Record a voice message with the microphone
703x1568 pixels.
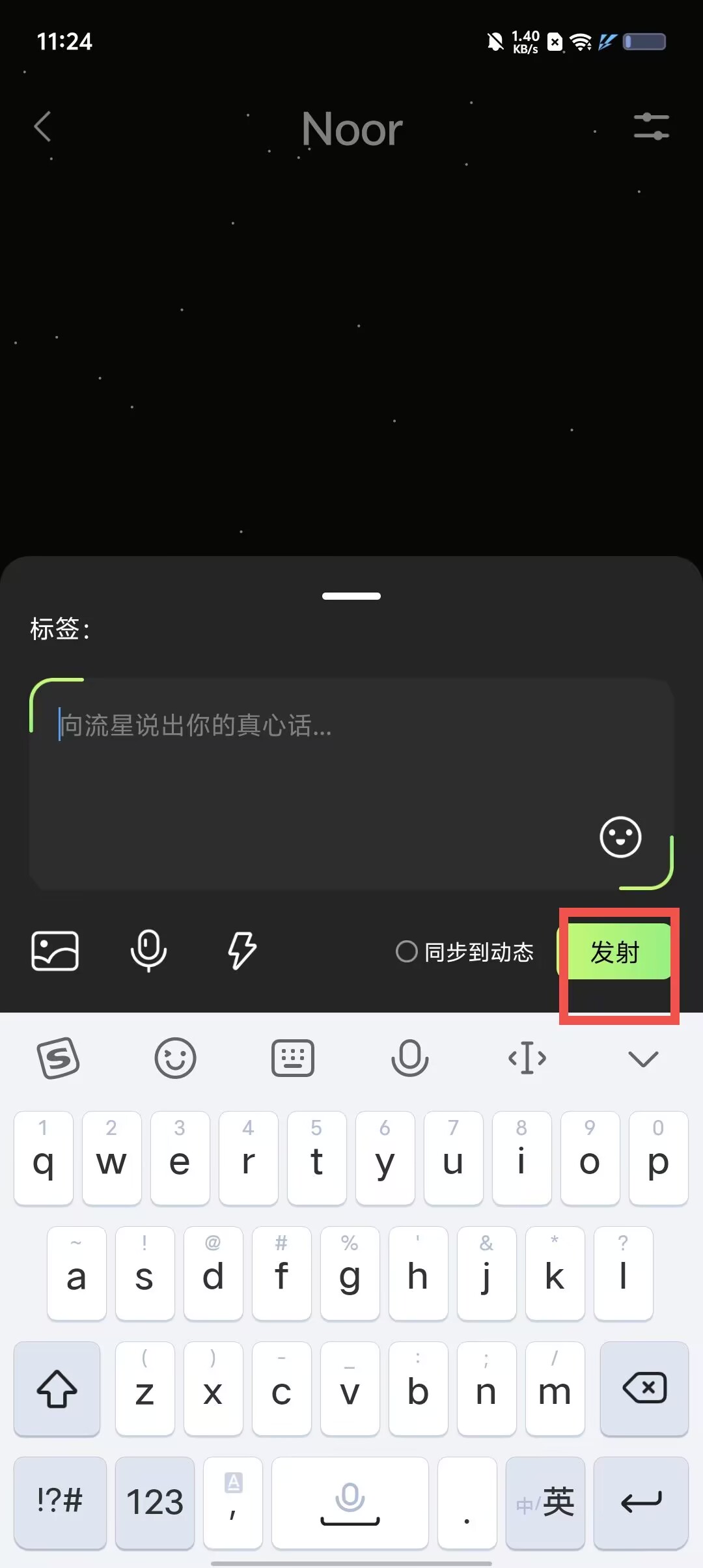(148, 951)
